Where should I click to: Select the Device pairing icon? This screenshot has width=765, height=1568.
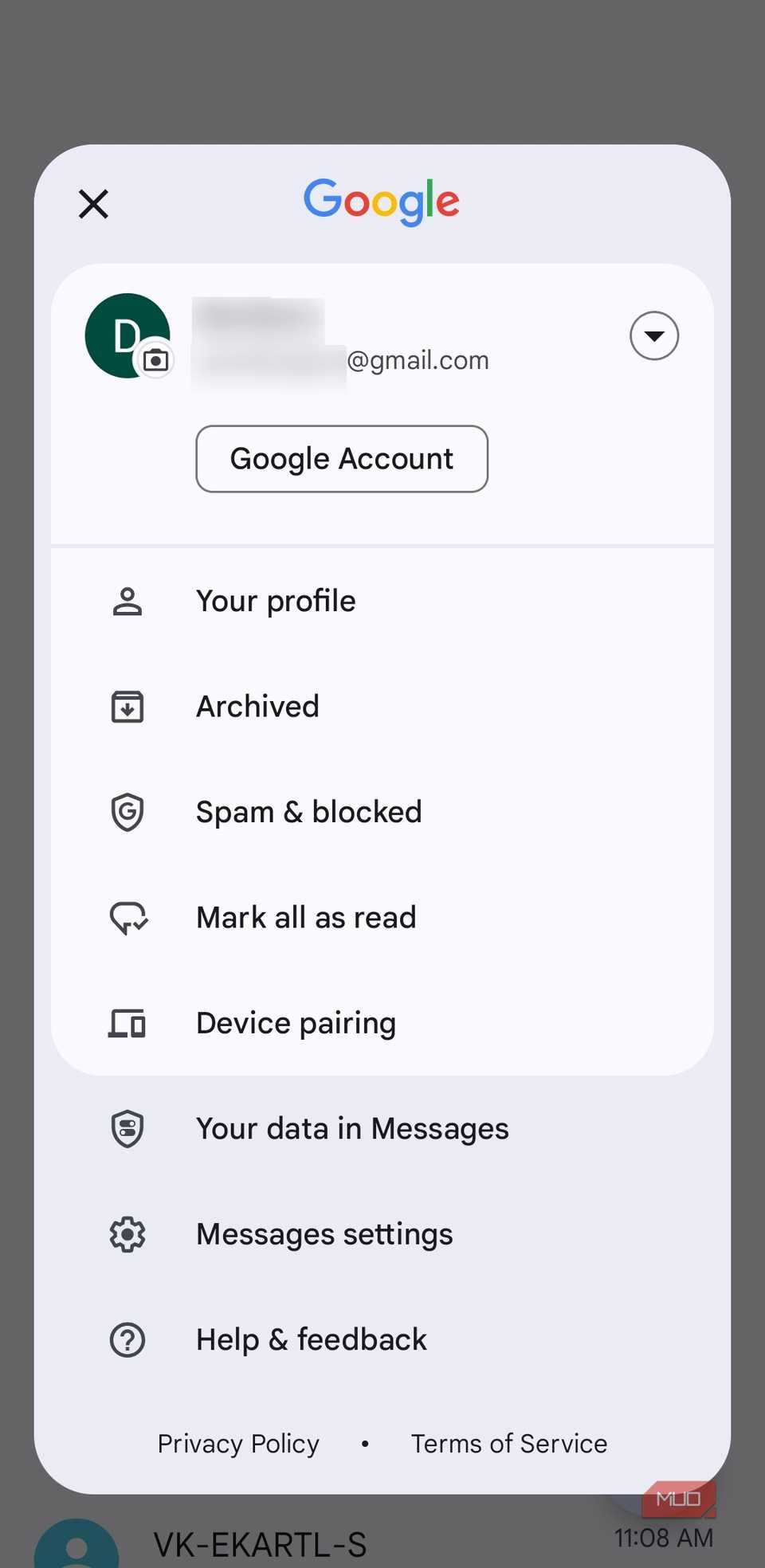[126, 1022]
